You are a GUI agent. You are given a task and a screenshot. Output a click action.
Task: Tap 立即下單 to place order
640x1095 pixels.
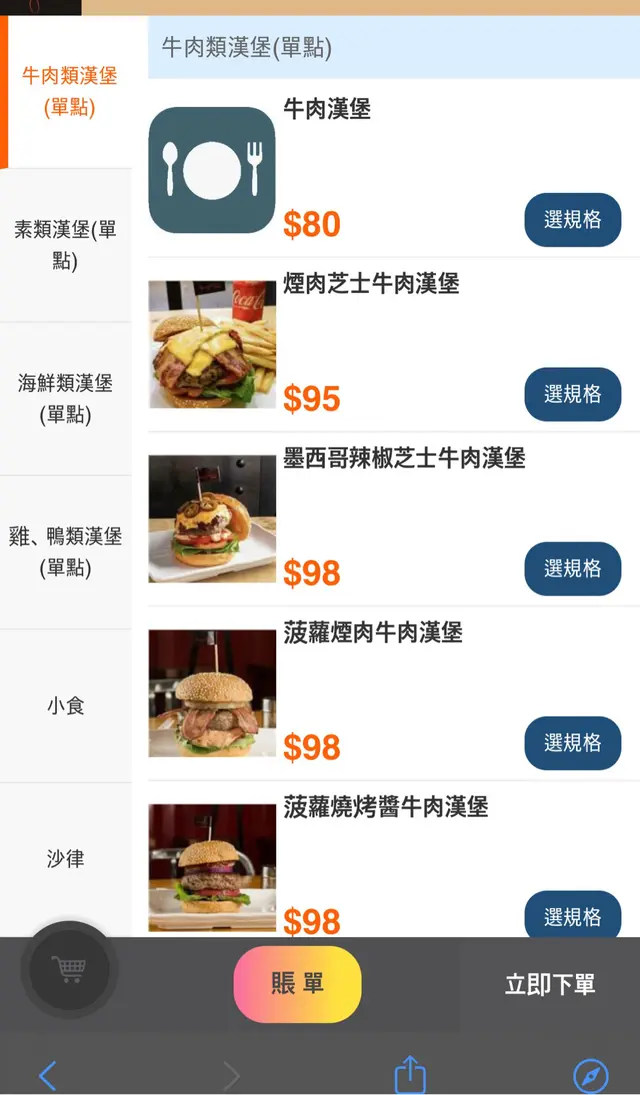(550, 985)
